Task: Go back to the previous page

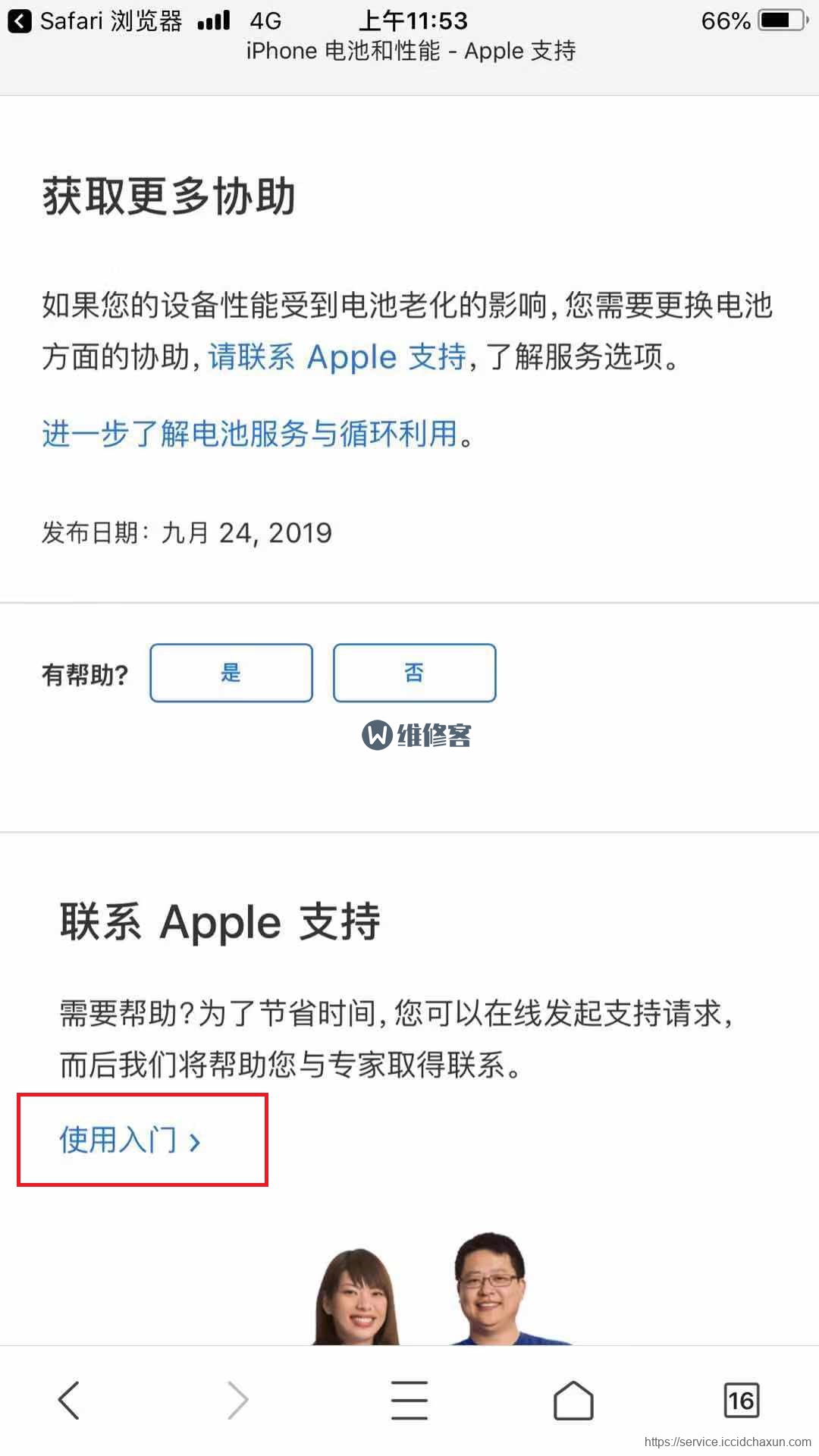Action: [69, 1400]
